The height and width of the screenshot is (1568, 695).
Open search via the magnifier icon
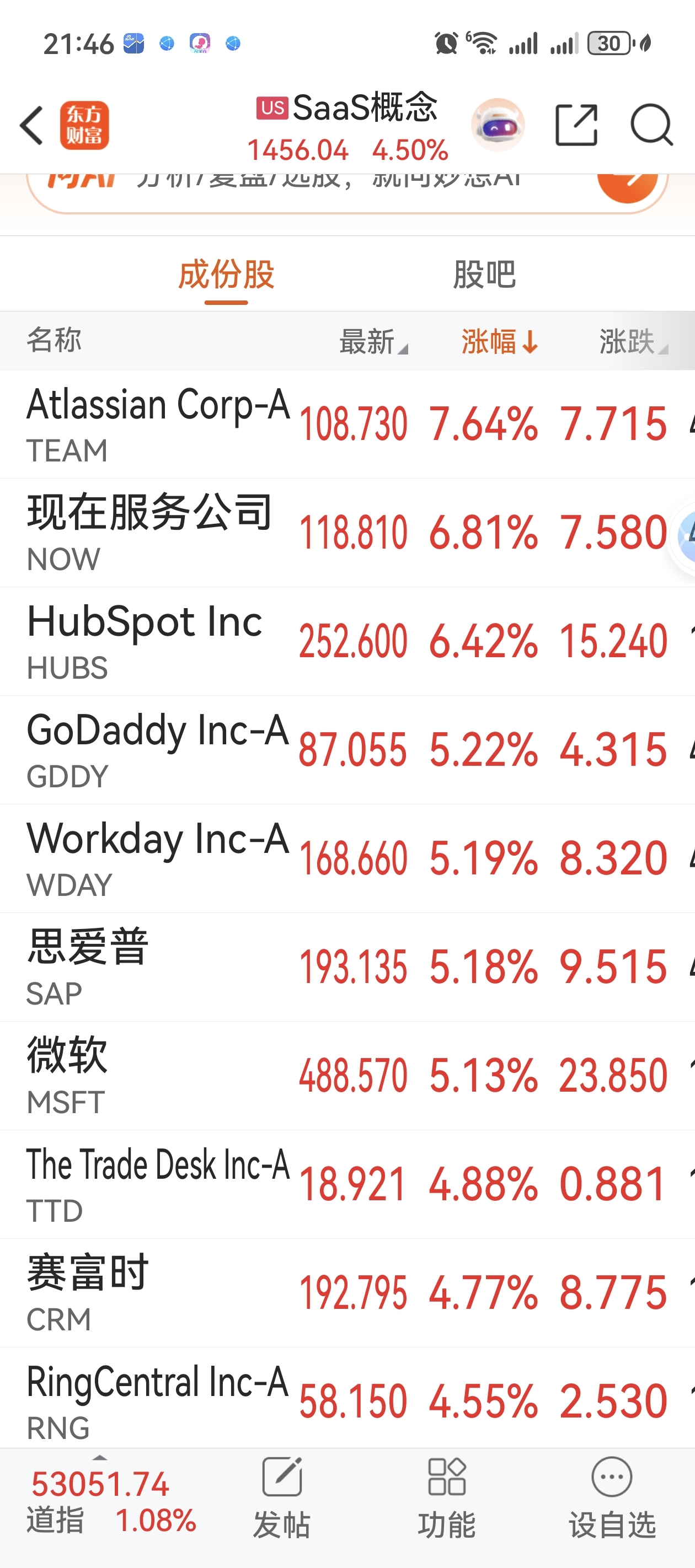tap(651, 125)
